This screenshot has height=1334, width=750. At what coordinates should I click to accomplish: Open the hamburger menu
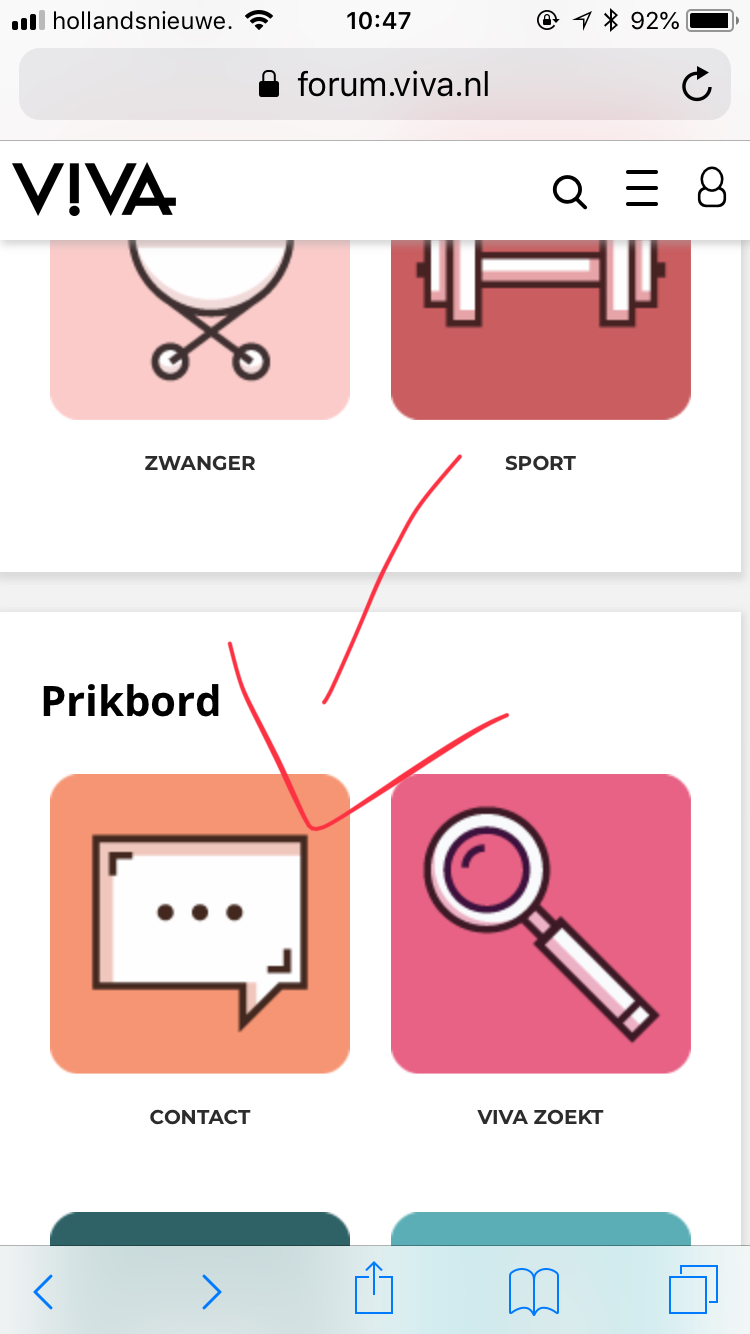pyautogui.click(x=642, y=188)
